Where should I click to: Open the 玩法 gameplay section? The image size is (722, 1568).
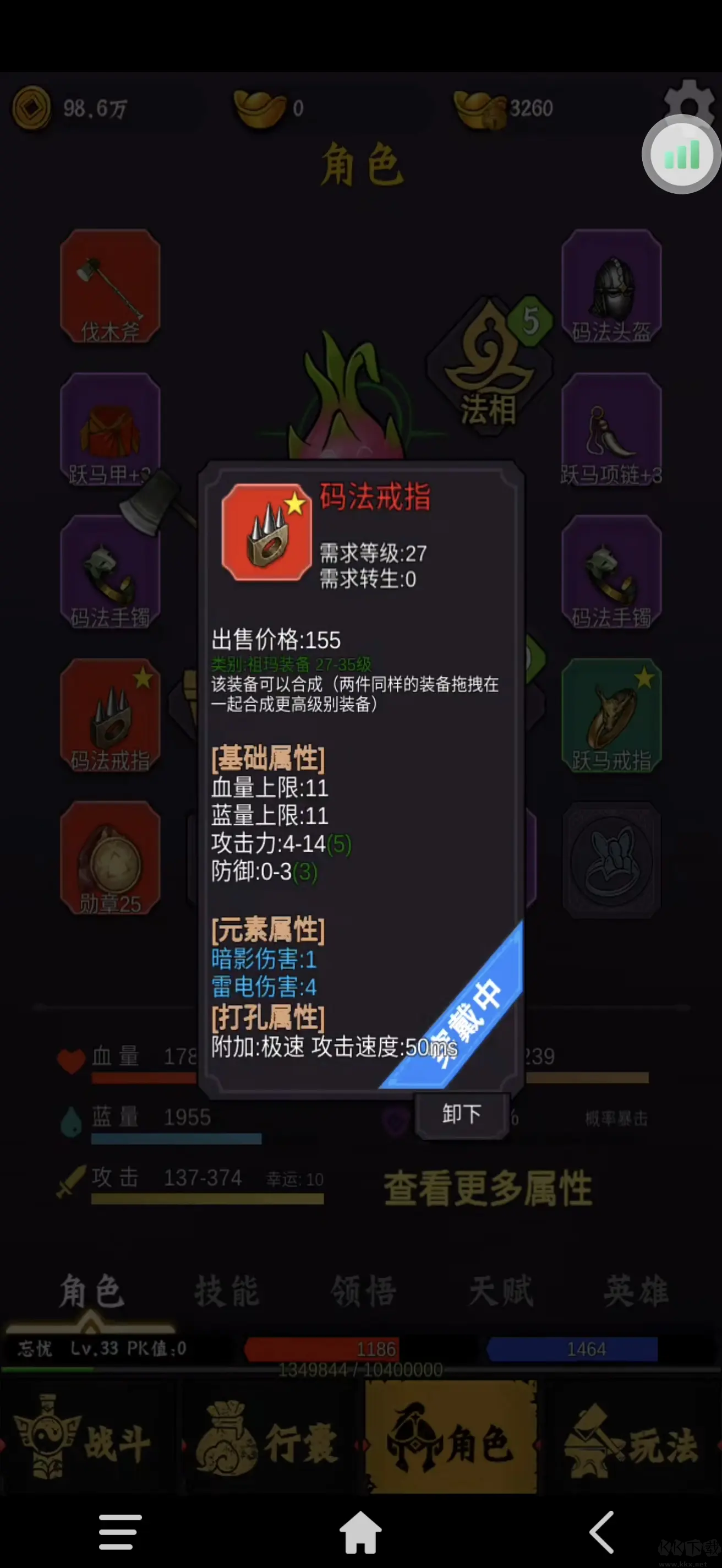tap(633, 1444)
